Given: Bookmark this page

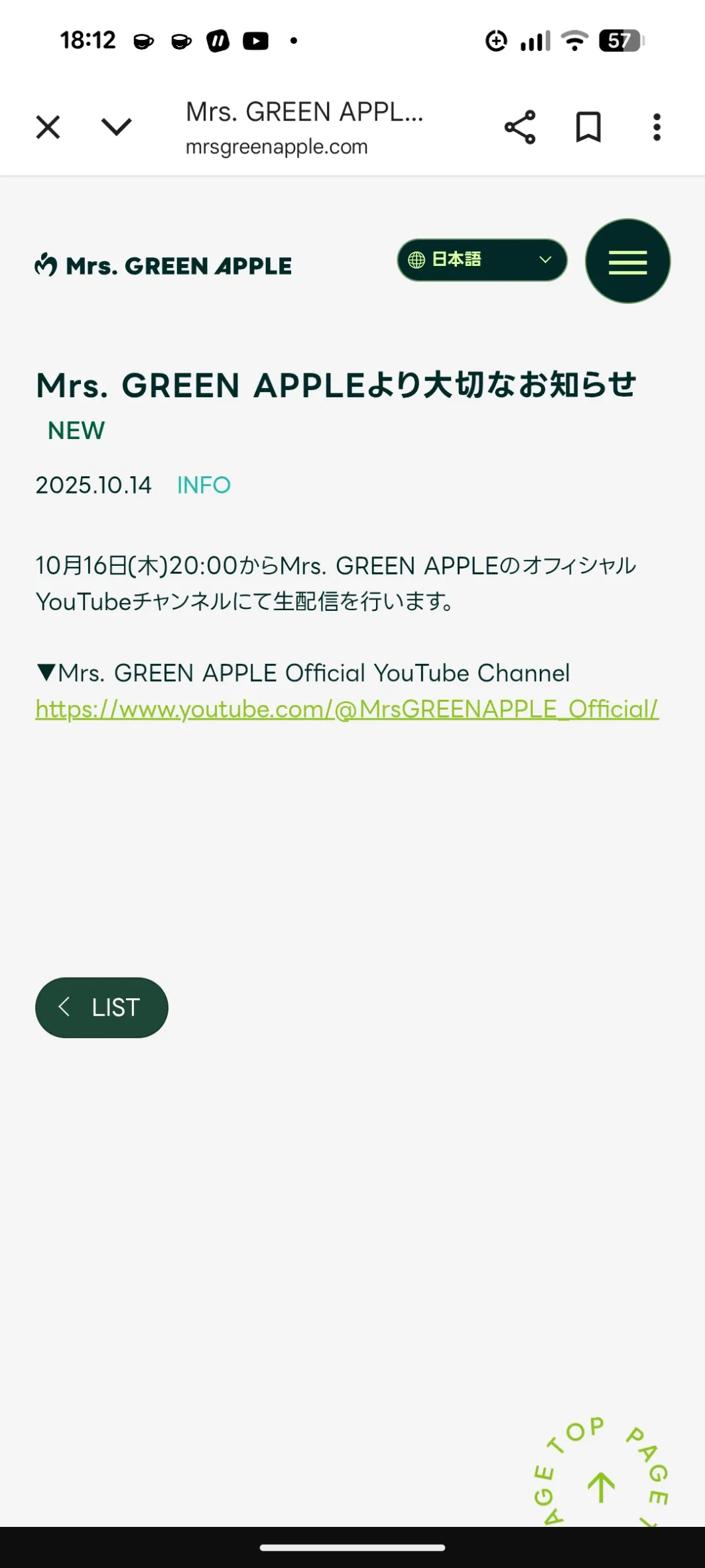Looking at the screenshot, I should (588, 127).
